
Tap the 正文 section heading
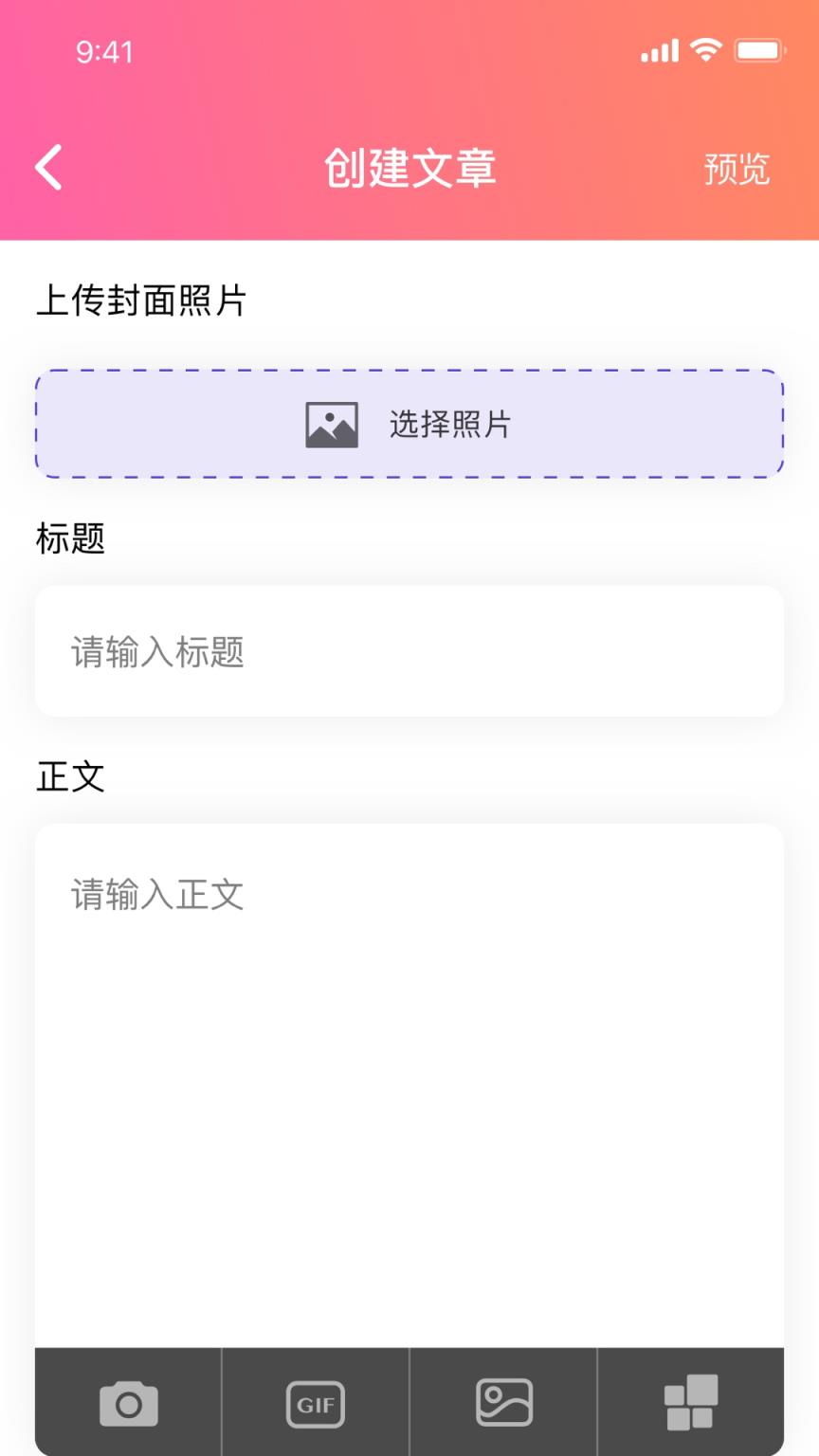pyautogui.click(x=69, y=776)
